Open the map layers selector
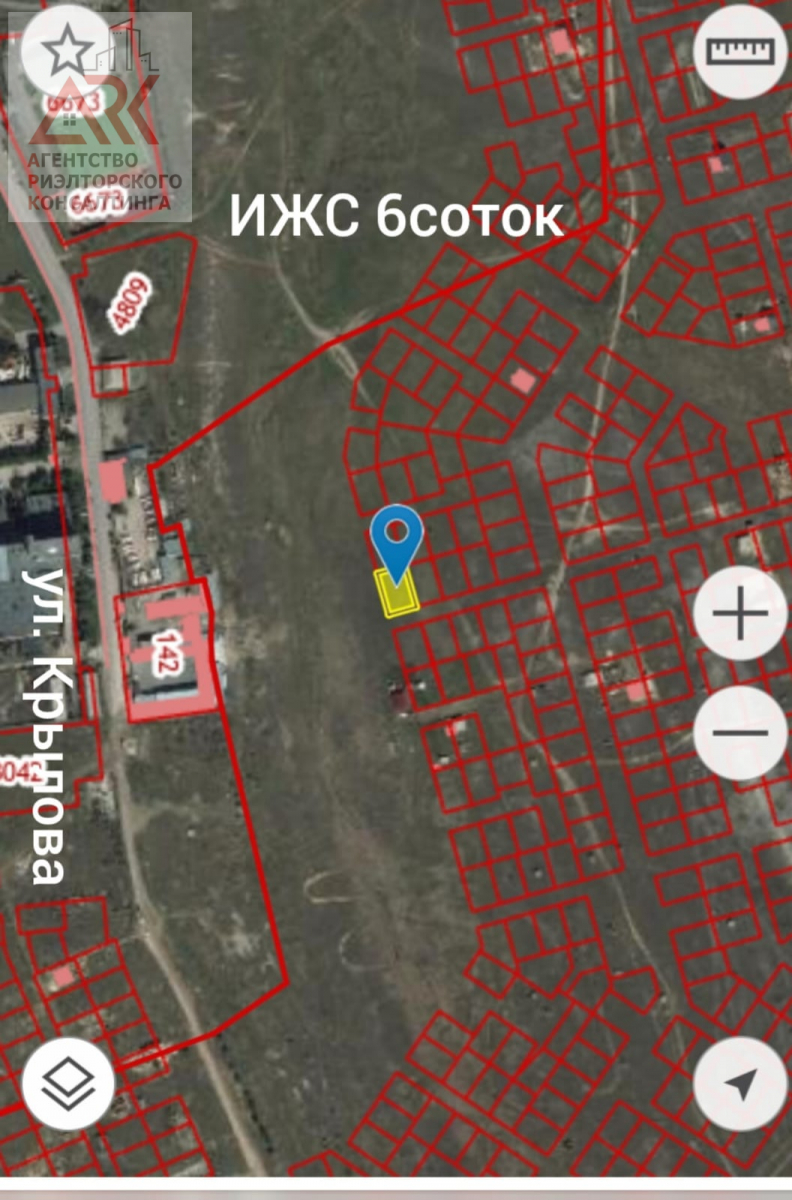The width and height of the screenshot is (792, 1200). point(68,1084)
